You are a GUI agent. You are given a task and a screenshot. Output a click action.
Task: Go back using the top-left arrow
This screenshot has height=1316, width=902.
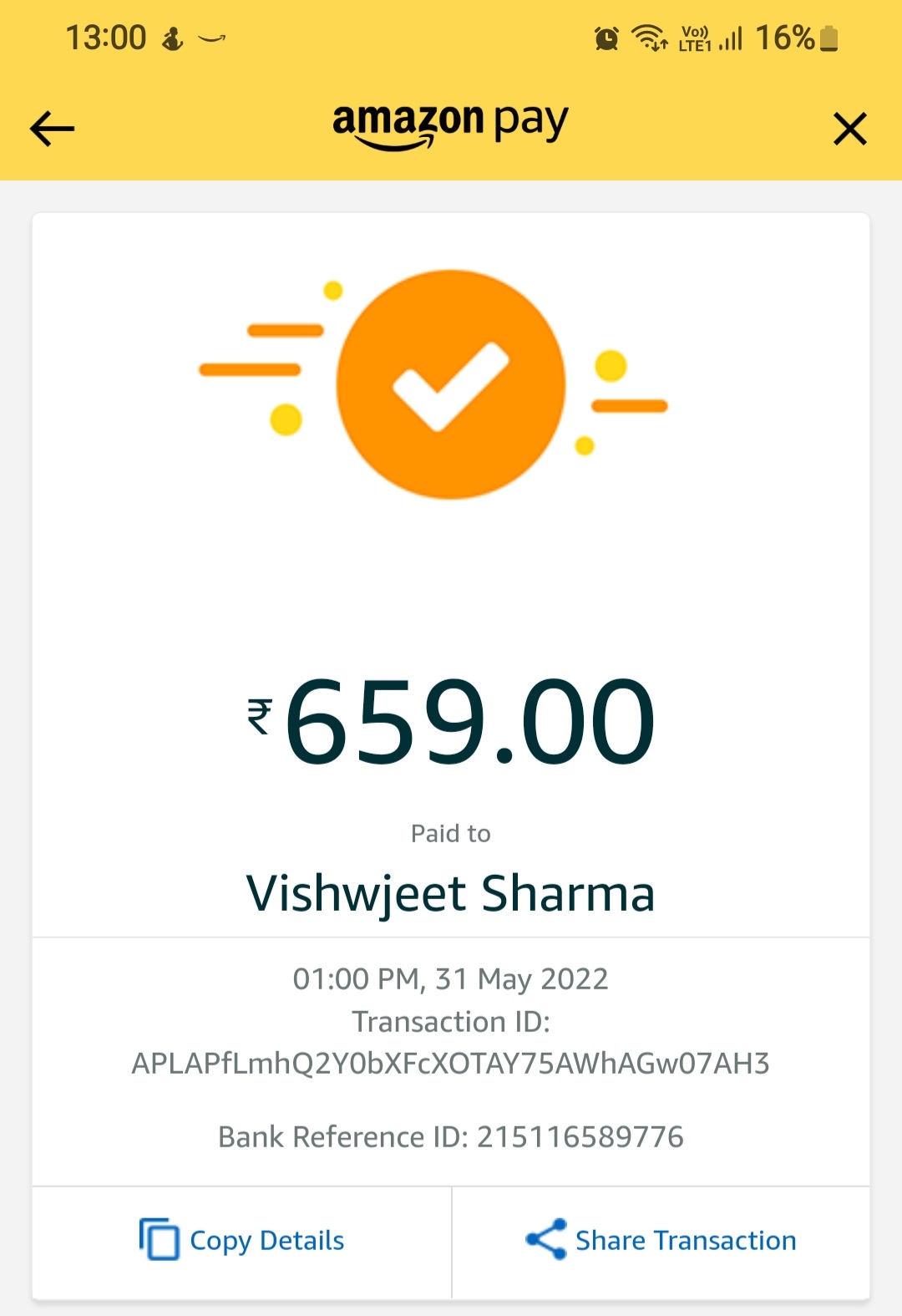pos(52,129)
